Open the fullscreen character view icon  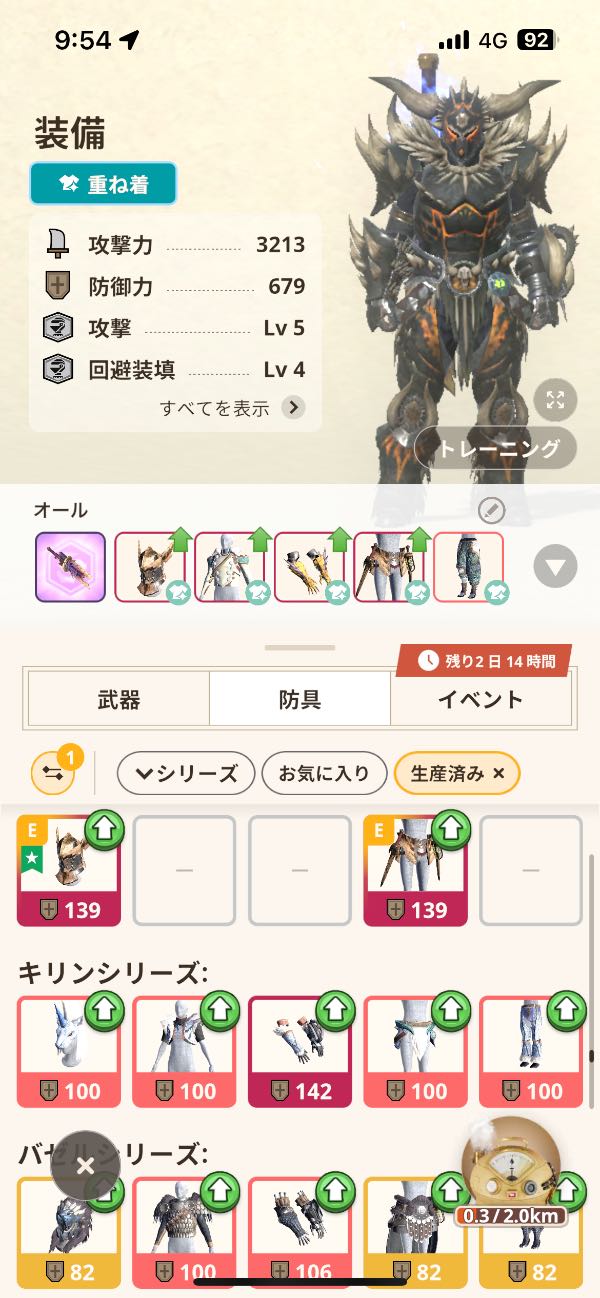(x=555, y=401)
